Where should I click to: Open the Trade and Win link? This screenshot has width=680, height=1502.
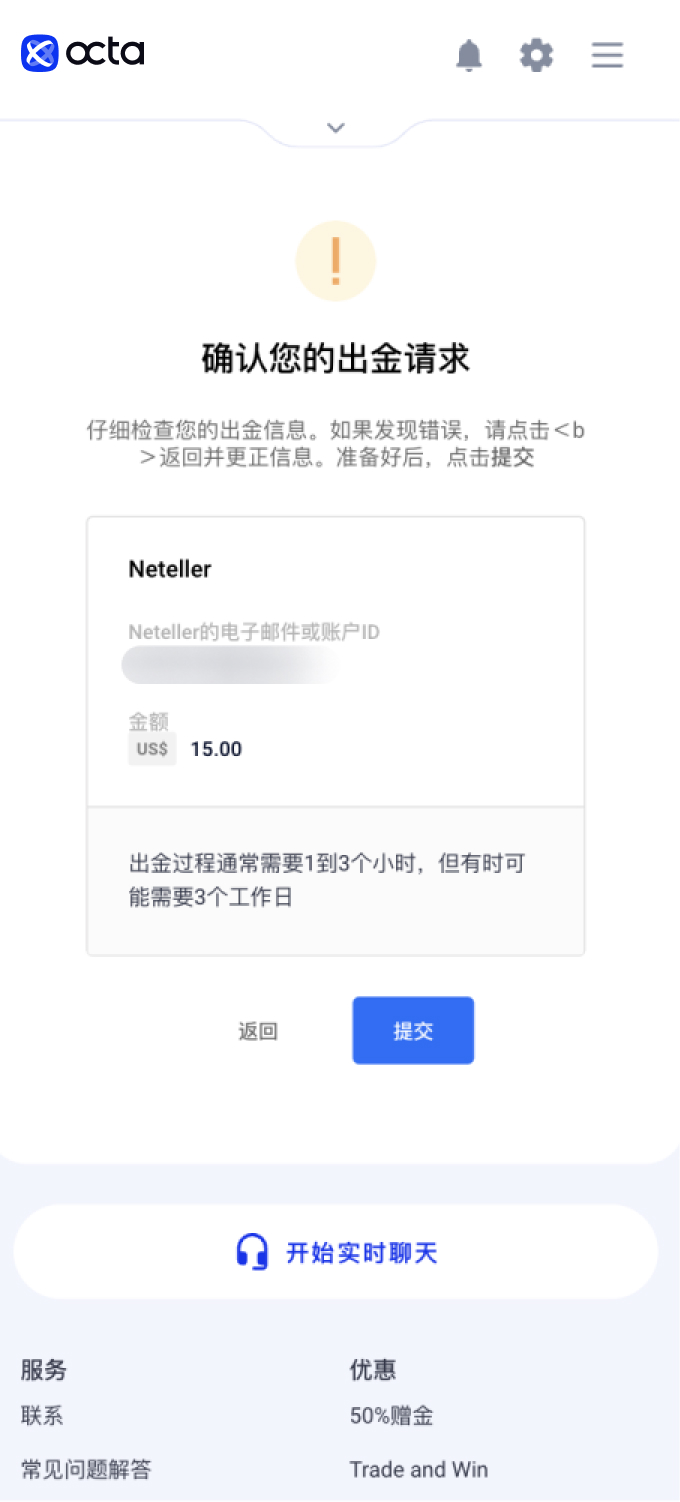pyautogui.click(x=419, y=1469)
